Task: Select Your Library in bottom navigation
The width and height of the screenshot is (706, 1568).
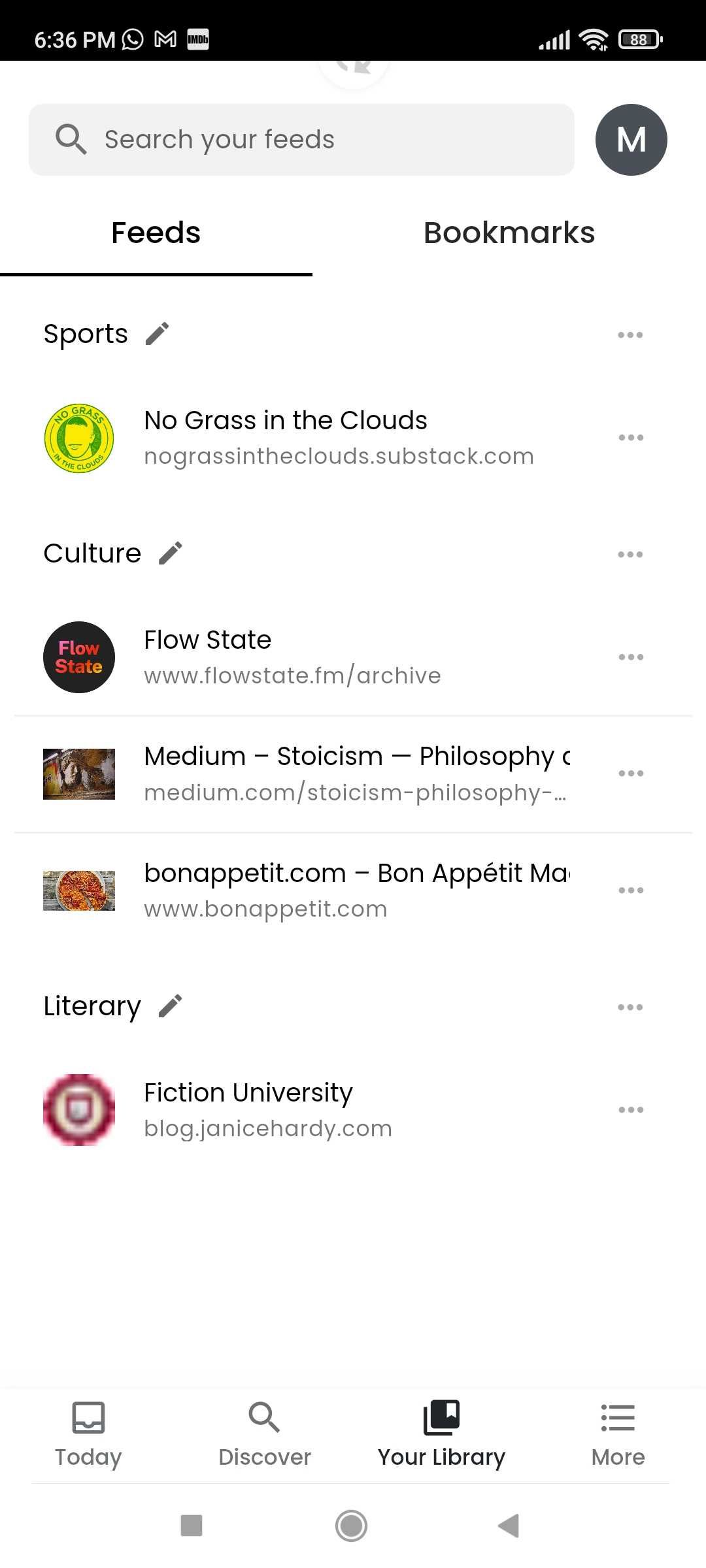Action: tap(441, 1434)
